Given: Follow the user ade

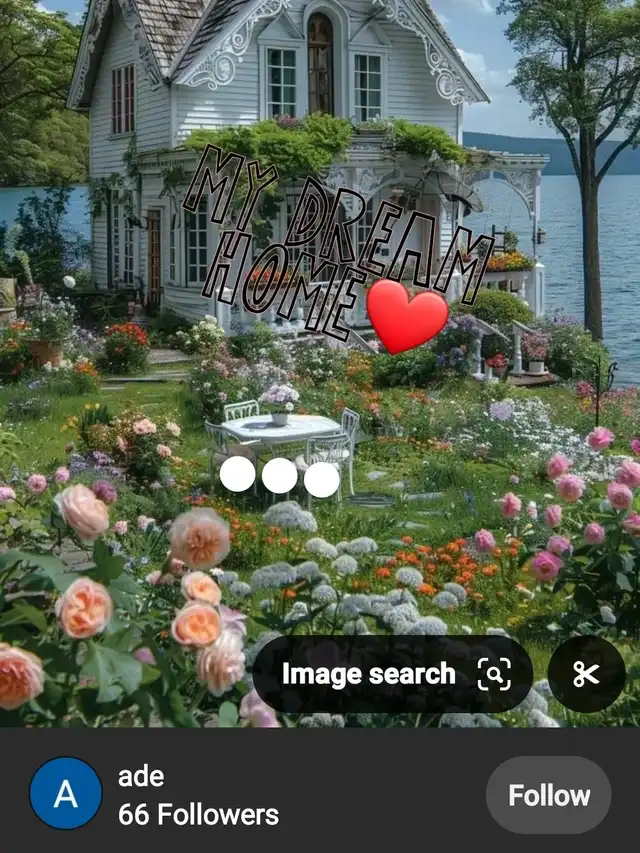Looking at the screenshot, I should pos(549,795).
